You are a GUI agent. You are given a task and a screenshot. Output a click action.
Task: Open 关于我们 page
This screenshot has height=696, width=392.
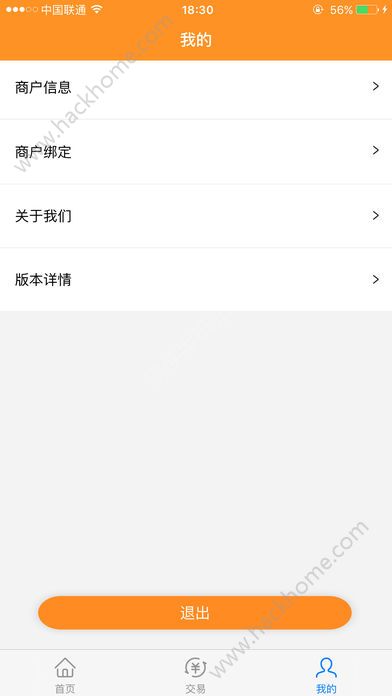click(196, 216)
